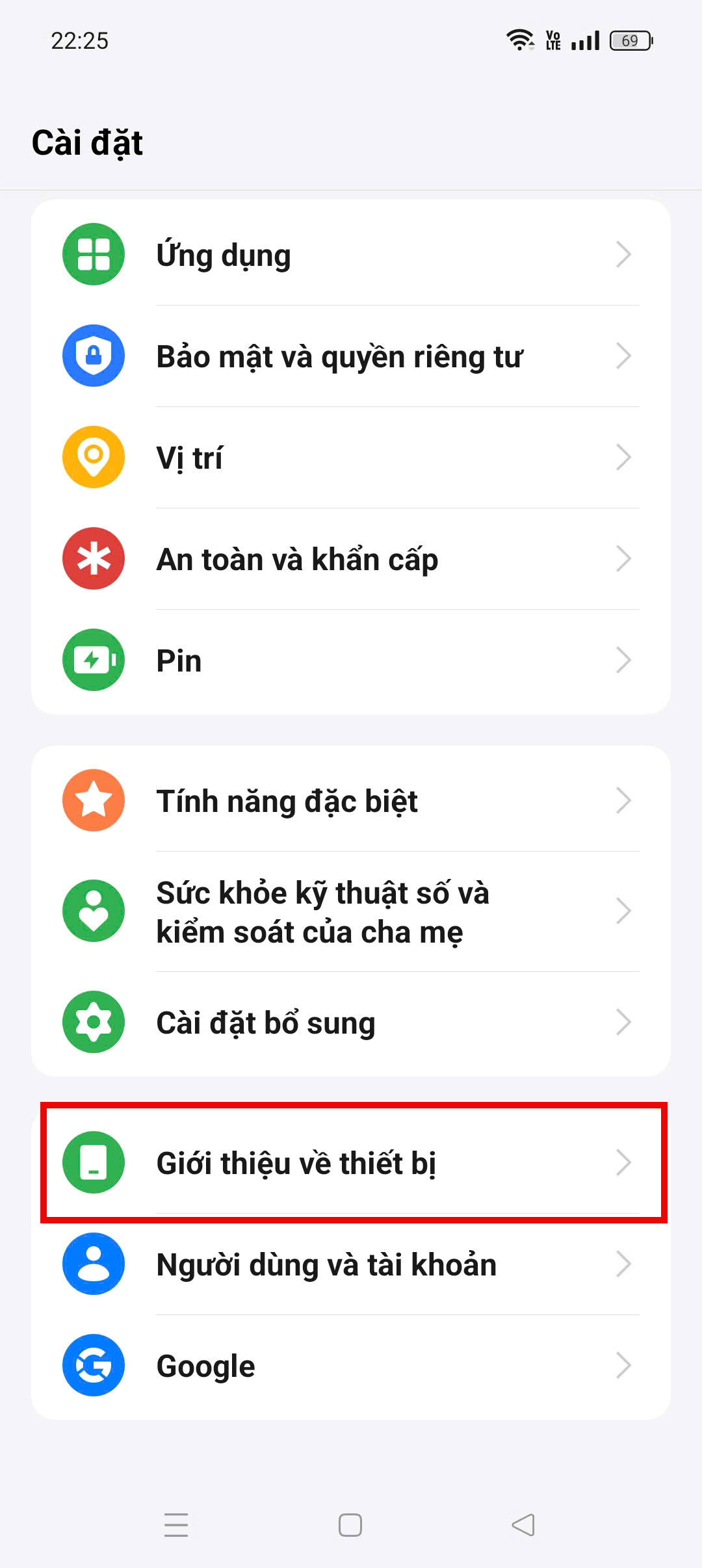Image resolution: width=702 pixels, height=1568 pixels.
Task: Open Tính năng đặc biệt
Action: [x=351, y=801]
